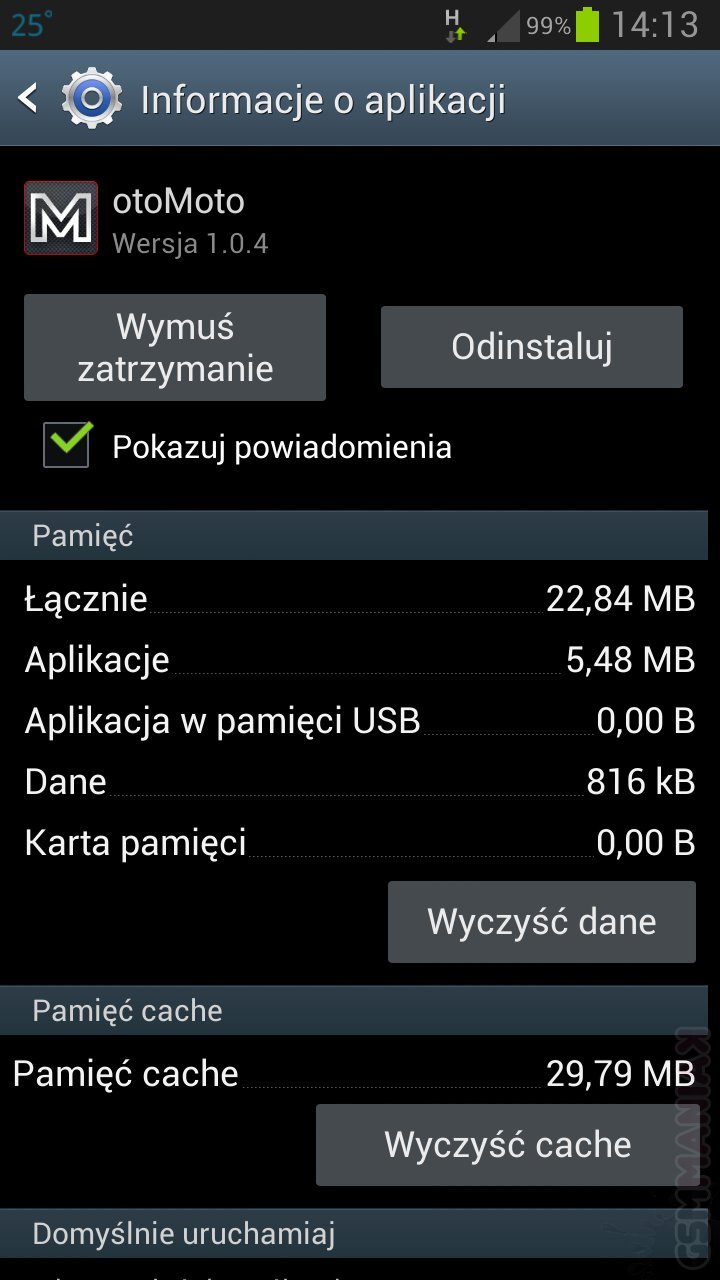720x1280 pixels.
Task: Clear app data with Wyczyść dane
Action: pos(541,921)
